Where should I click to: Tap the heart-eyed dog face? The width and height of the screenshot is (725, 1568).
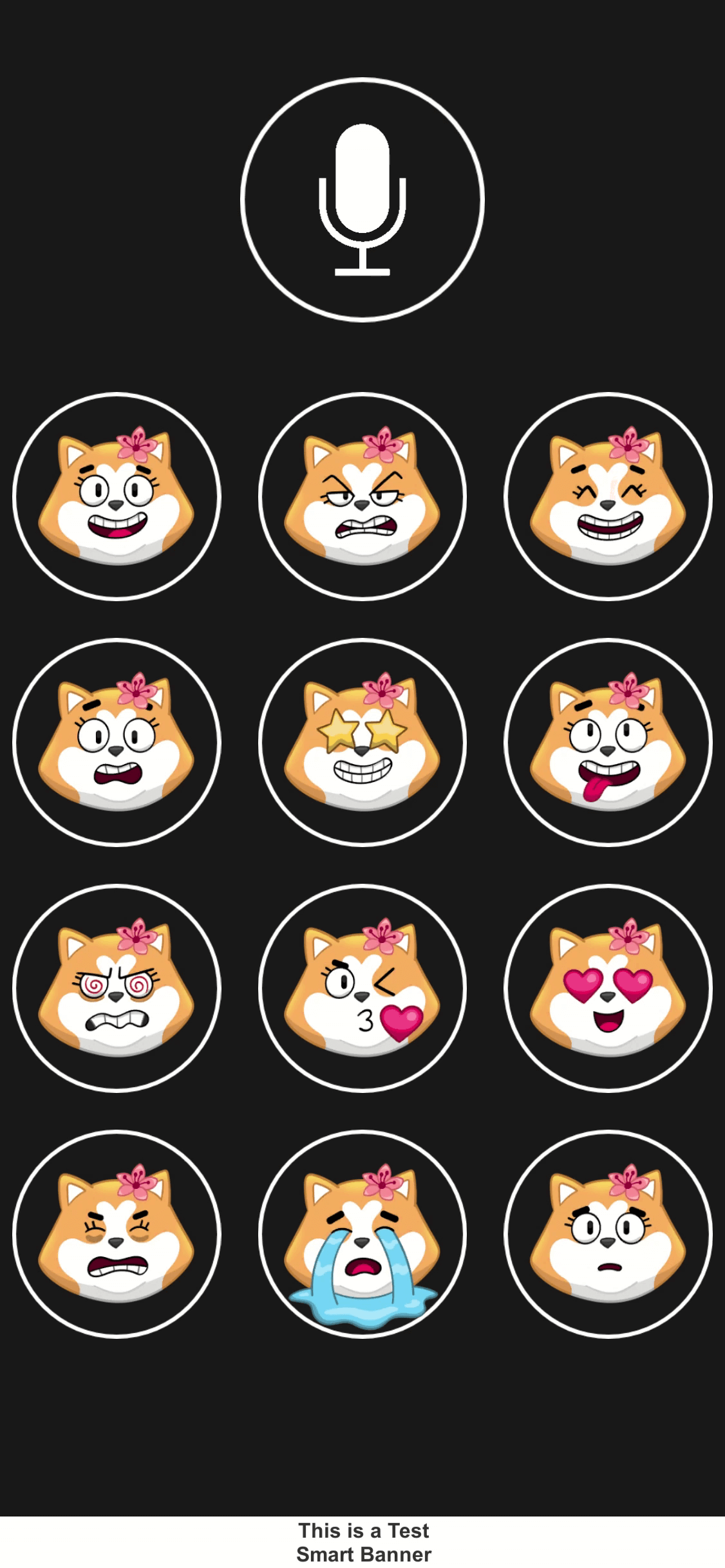click(x=608, y=988)
